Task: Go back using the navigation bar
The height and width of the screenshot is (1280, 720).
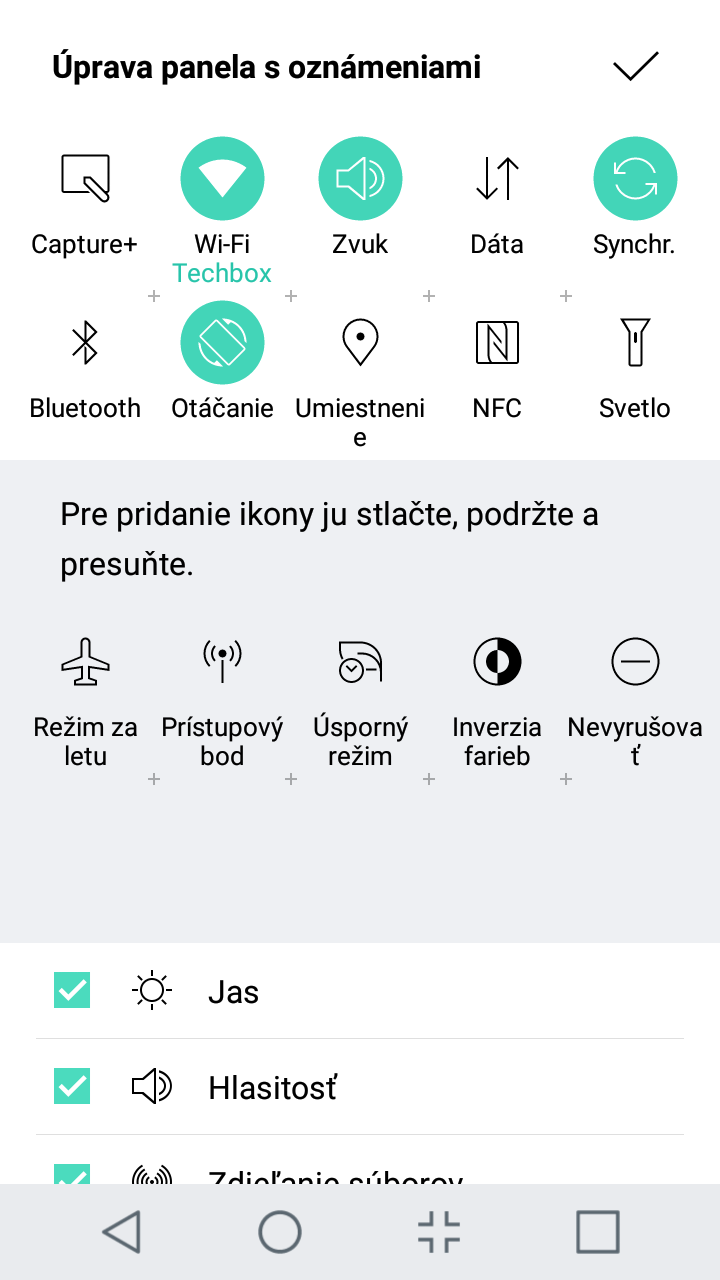Action: 122,1232
